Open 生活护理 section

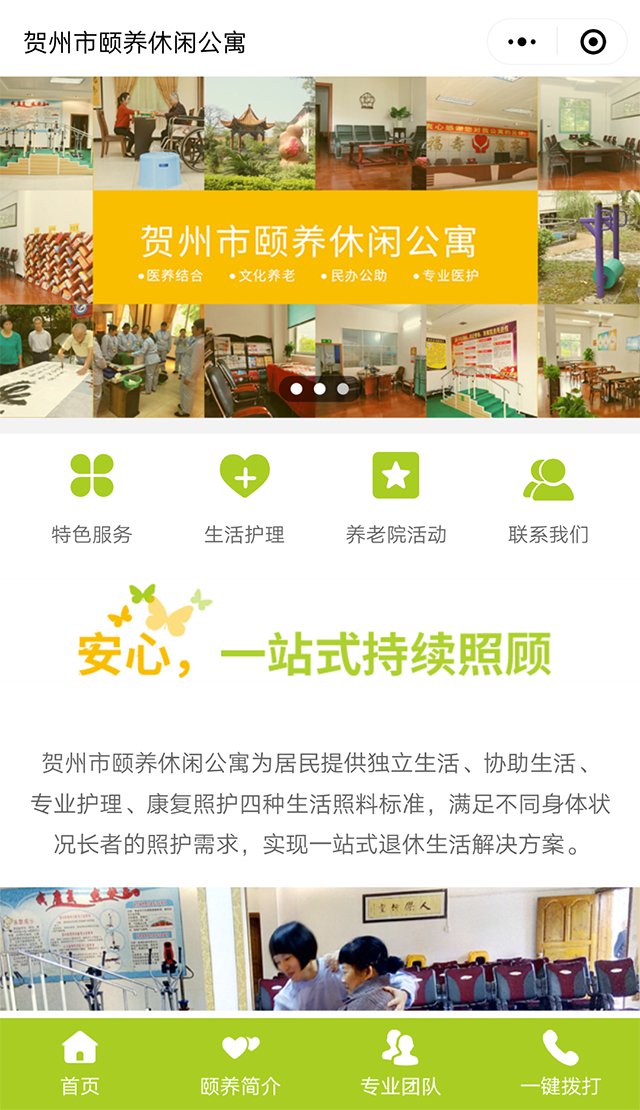(x=245, y=497)
